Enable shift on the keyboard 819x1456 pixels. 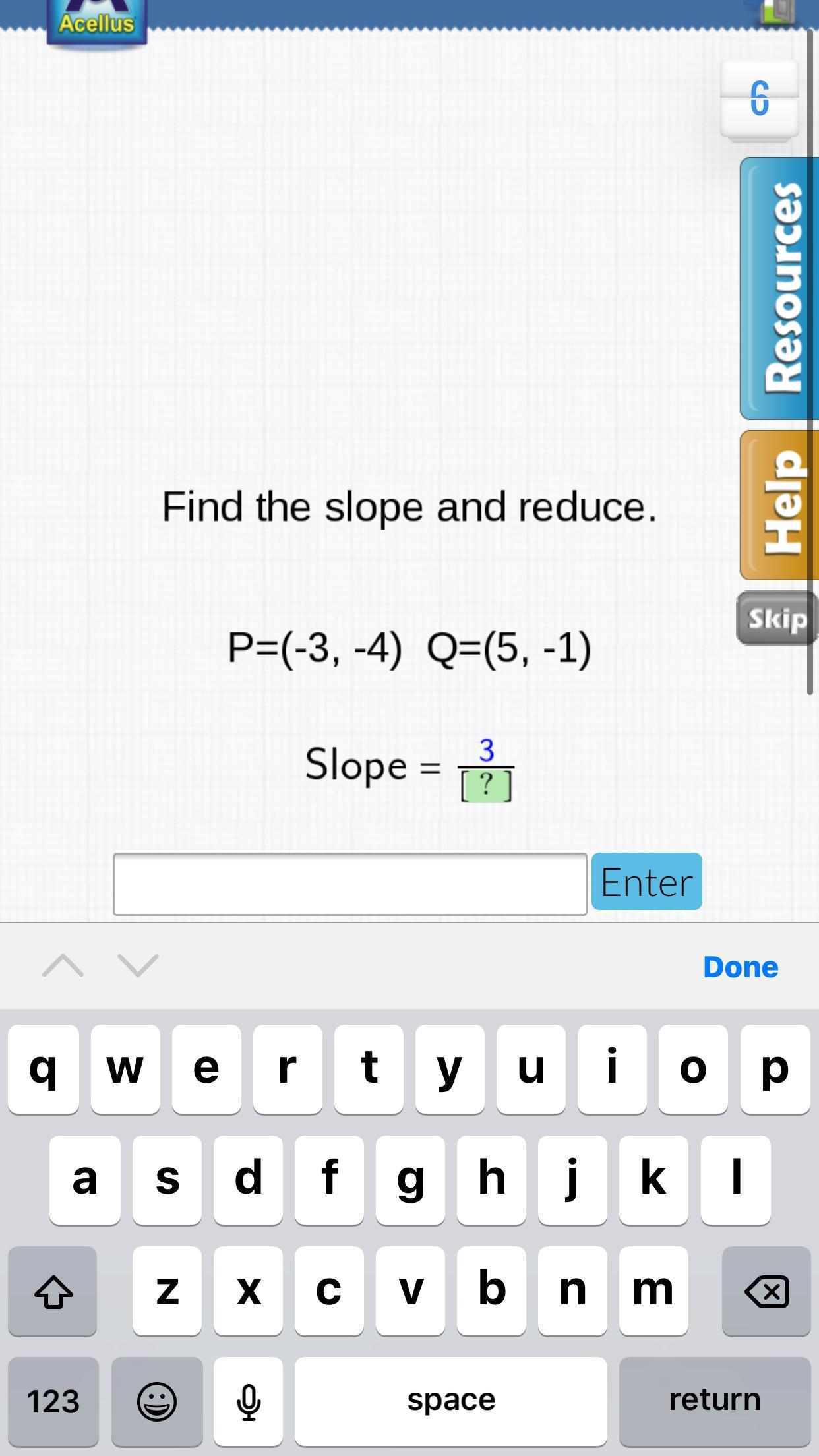tap(53, 1290)
